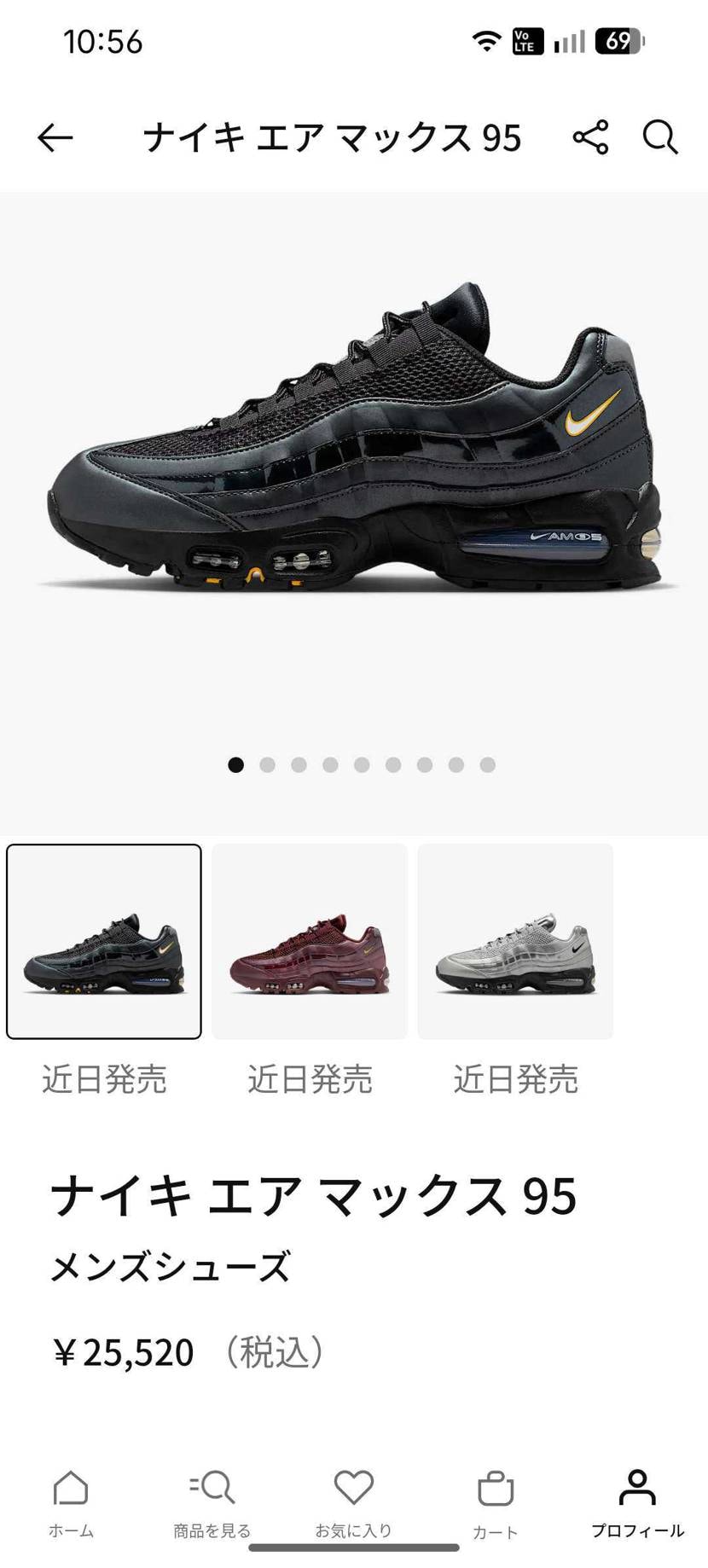Switch to the プロフィール tab
The height and width of the screenshot is (1568, 708).
pos(637,1504)
